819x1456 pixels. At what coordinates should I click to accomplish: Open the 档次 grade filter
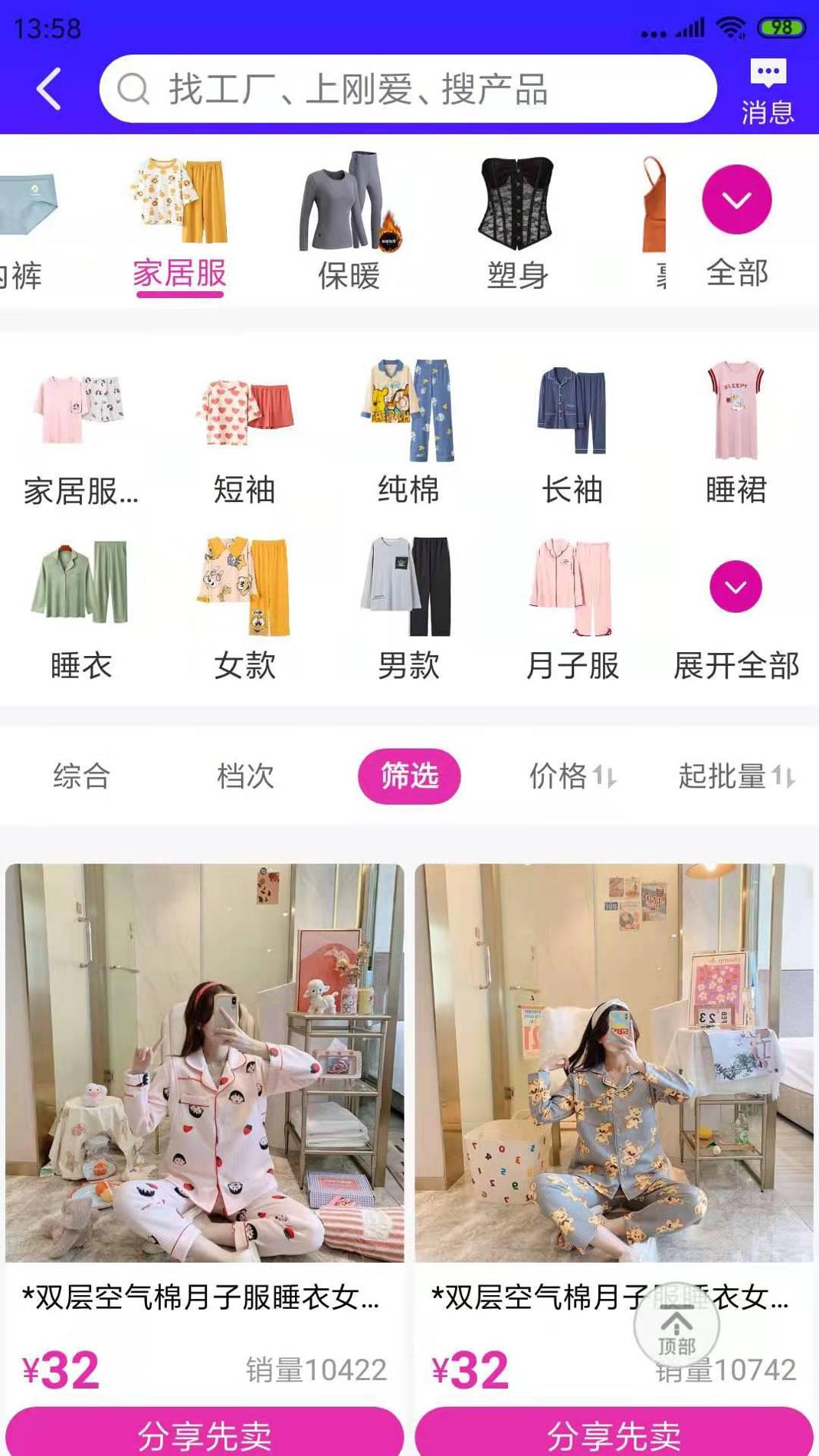[x=245, y=776]
